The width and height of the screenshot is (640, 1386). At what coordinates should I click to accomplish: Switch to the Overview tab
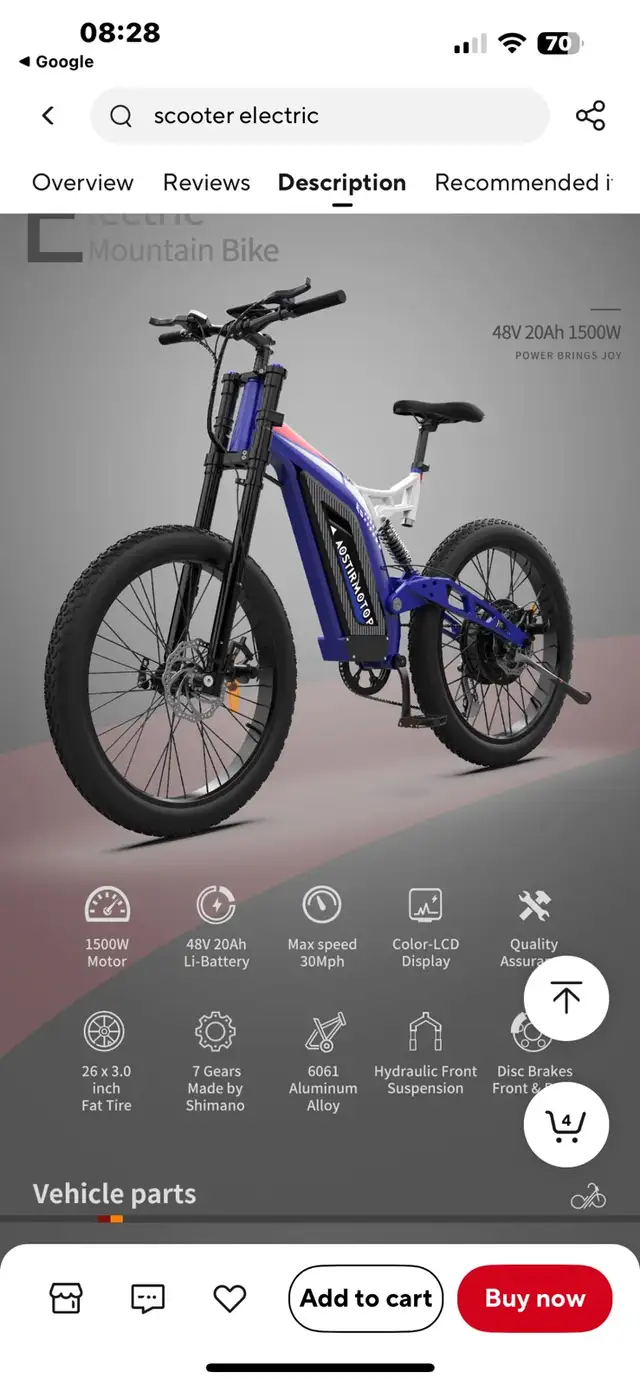click(x=83, y=183)
